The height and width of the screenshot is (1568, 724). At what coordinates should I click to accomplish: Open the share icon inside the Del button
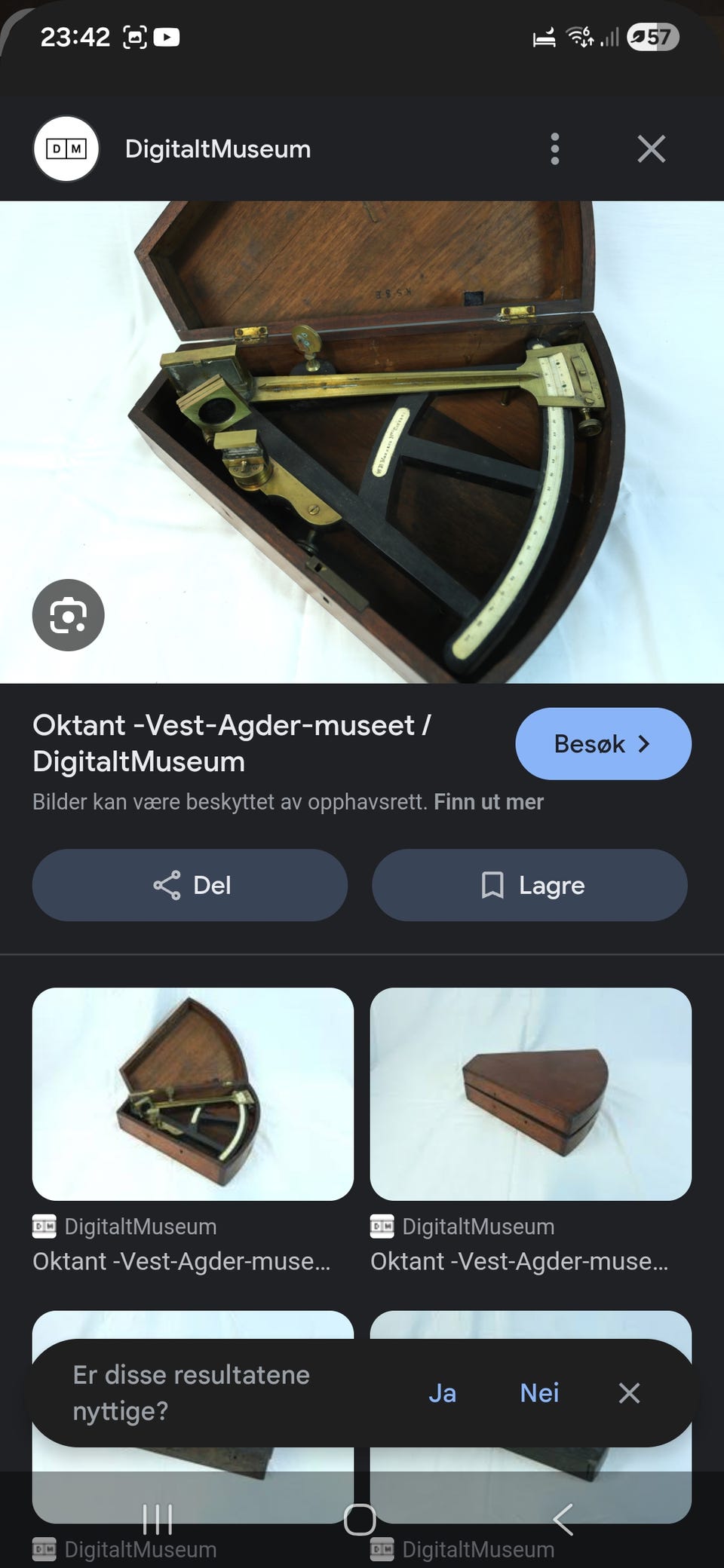(x=168, y=885)
